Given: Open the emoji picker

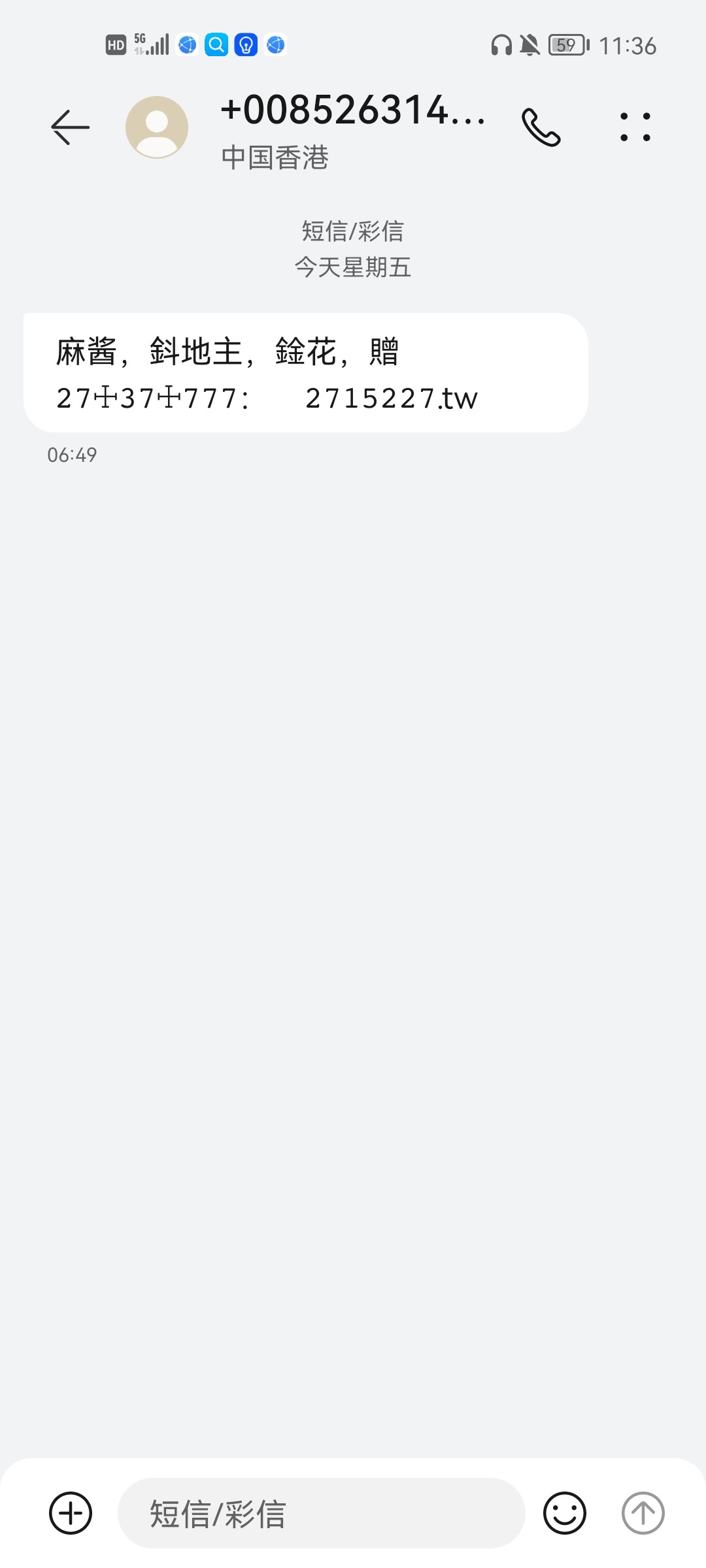Looking at the screenshot, I should tap(565, 1513).
